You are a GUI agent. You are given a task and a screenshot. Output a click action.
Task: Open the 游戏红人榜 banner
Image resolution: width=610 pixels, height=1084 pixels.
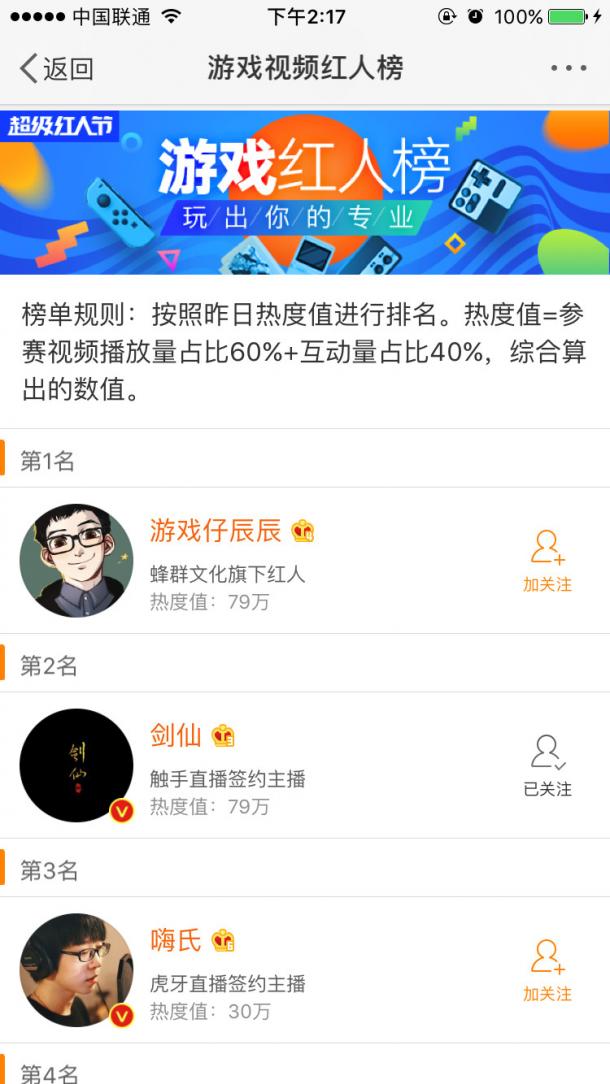305,192
